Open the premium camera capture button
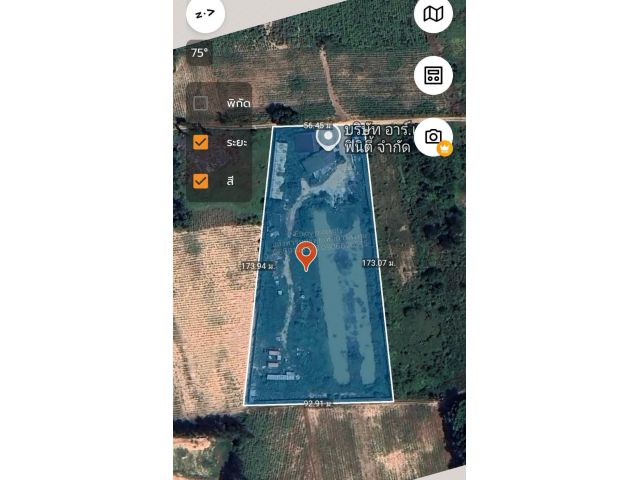This screenshot has height=480, width=640. 433,137
